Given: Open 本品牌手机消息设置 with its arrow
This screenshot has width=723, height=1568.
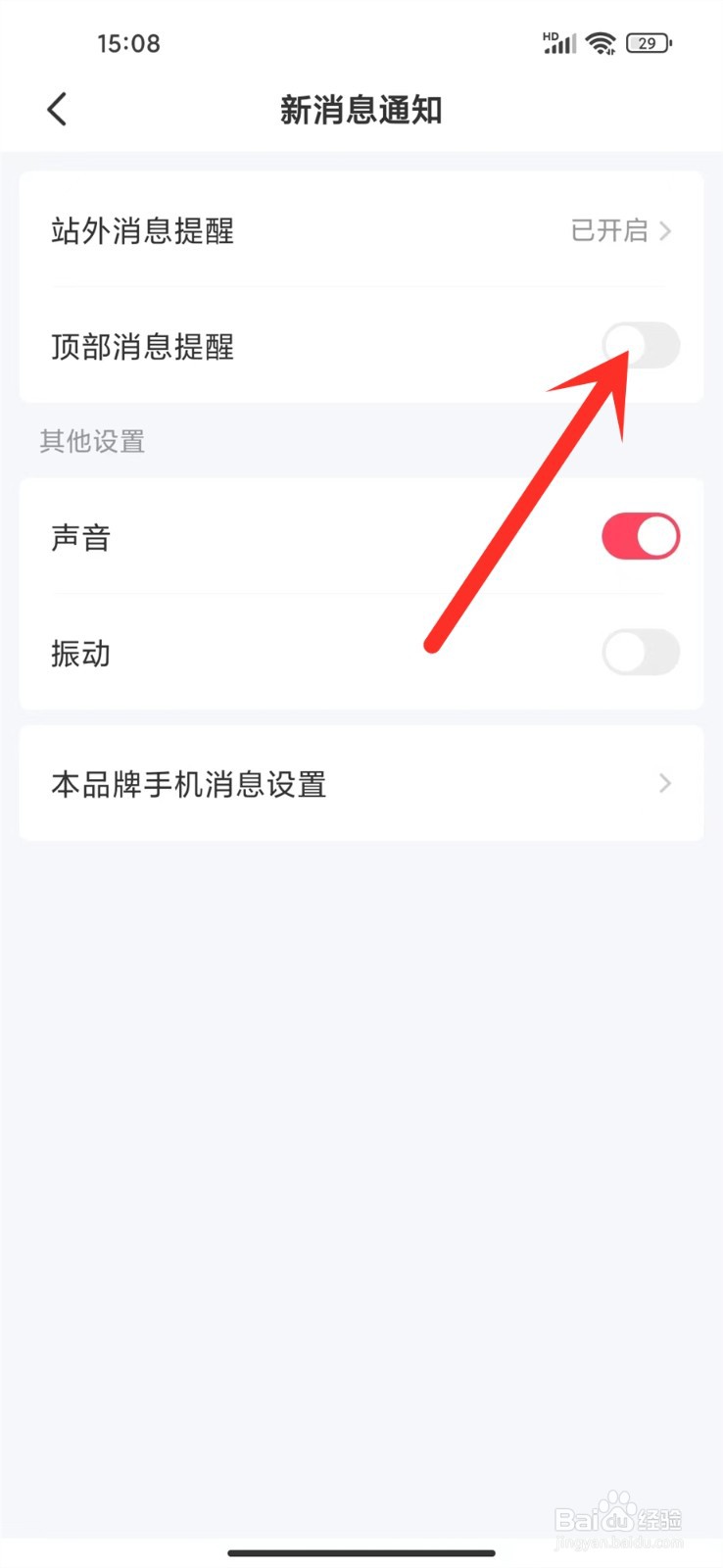Looking at the screenshot, I should click(x=664, y=784).
